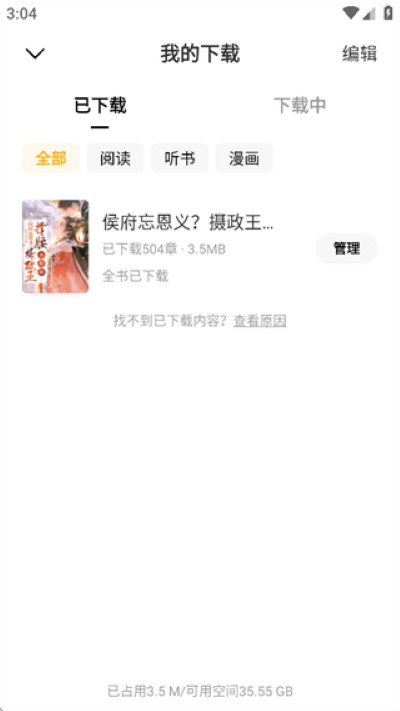Switch to the 已下载 tab
The width and height of the screenshot is (400, 711).
[100, 106]
